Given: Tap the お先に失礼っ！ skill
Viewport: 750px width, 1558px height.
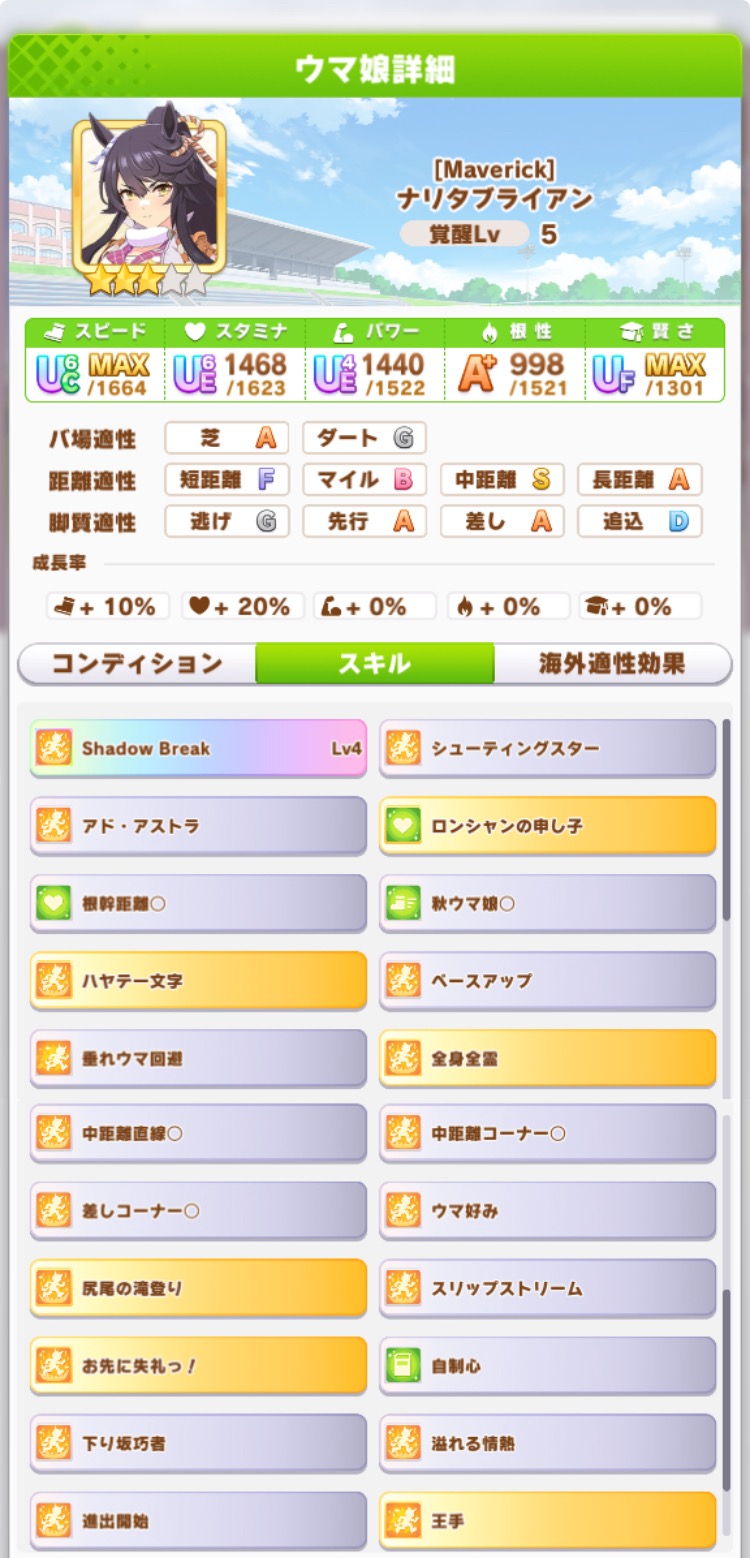Looking at the screenshot, I should tap(198, 1365).
